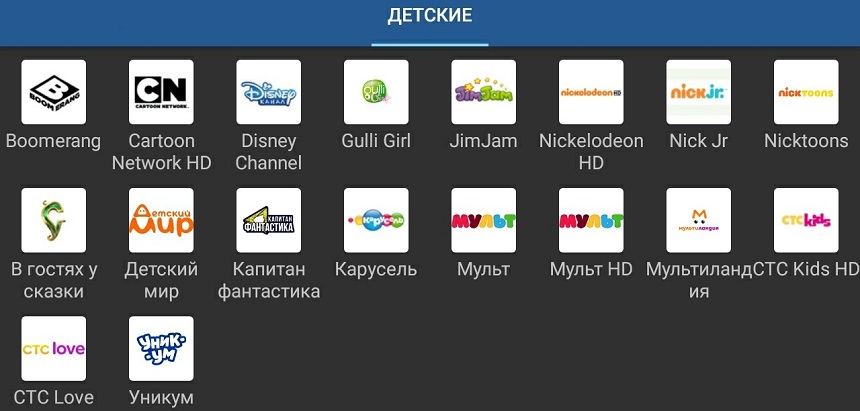Select Nickelodeon HD
Screen dimensions: 860x411
tap(591, 93)
